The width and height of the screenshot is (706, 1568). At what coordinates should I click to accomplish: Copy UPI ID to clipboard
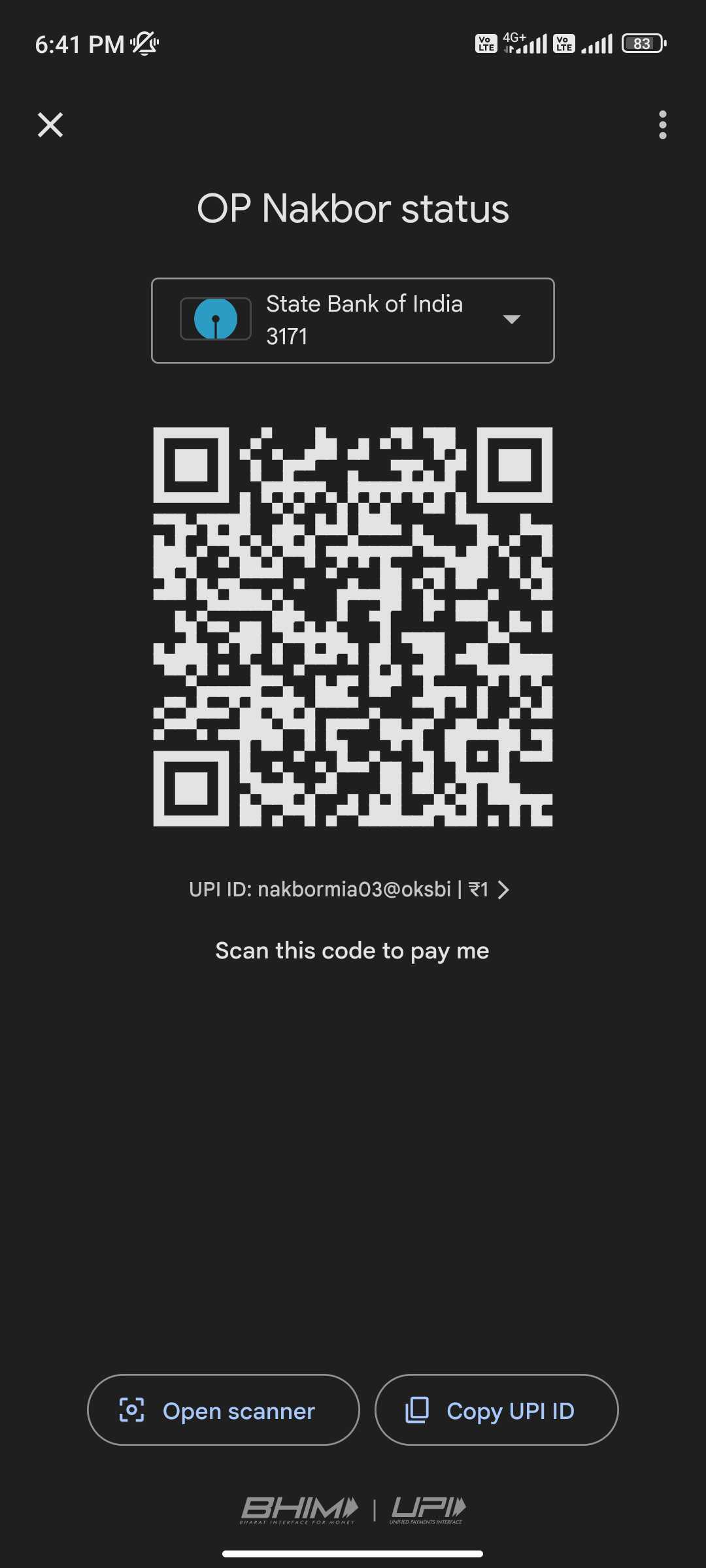tap(497, 1410)
